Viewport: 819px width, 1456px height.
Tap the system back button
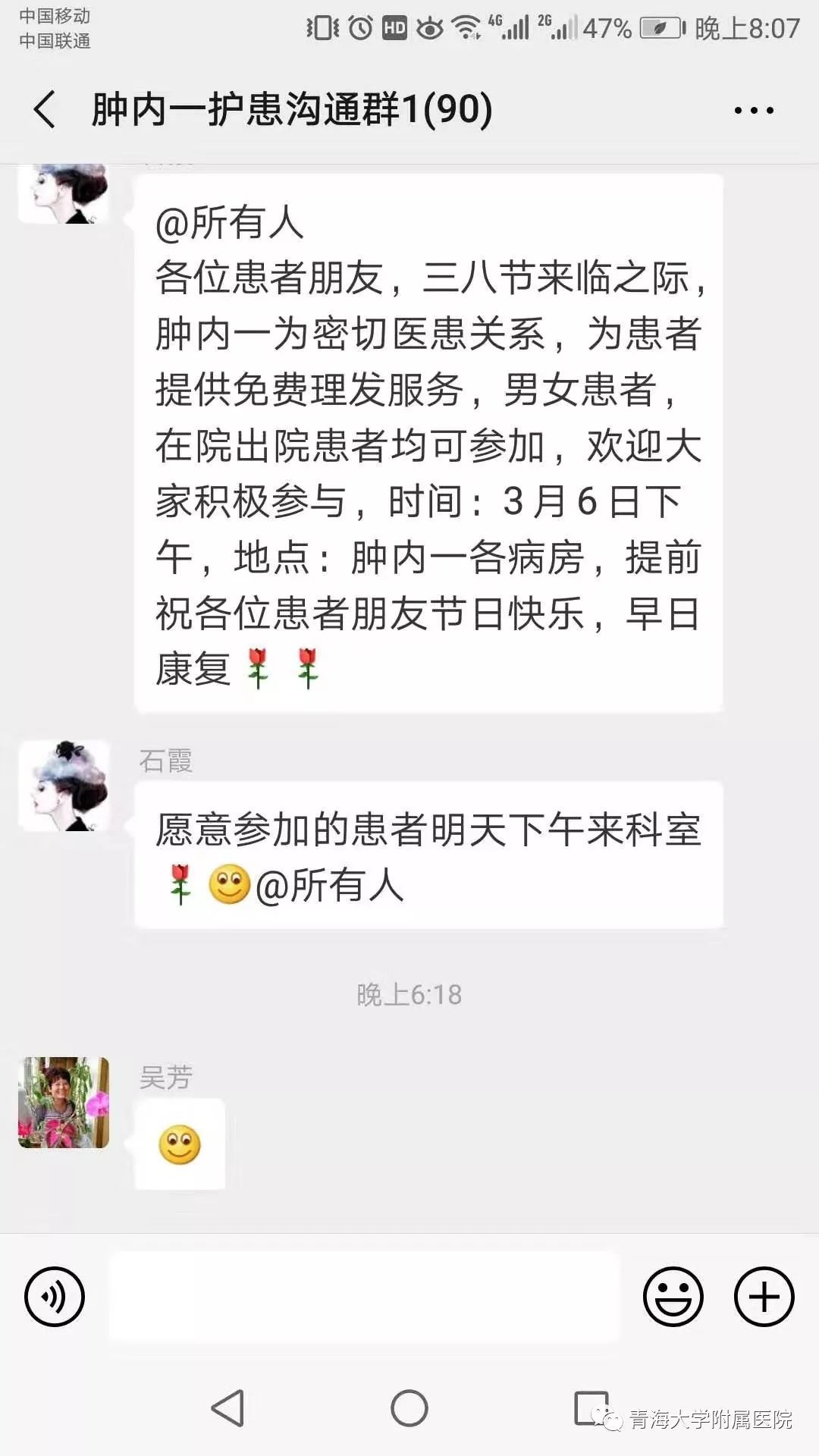(x=227, y=1409)
